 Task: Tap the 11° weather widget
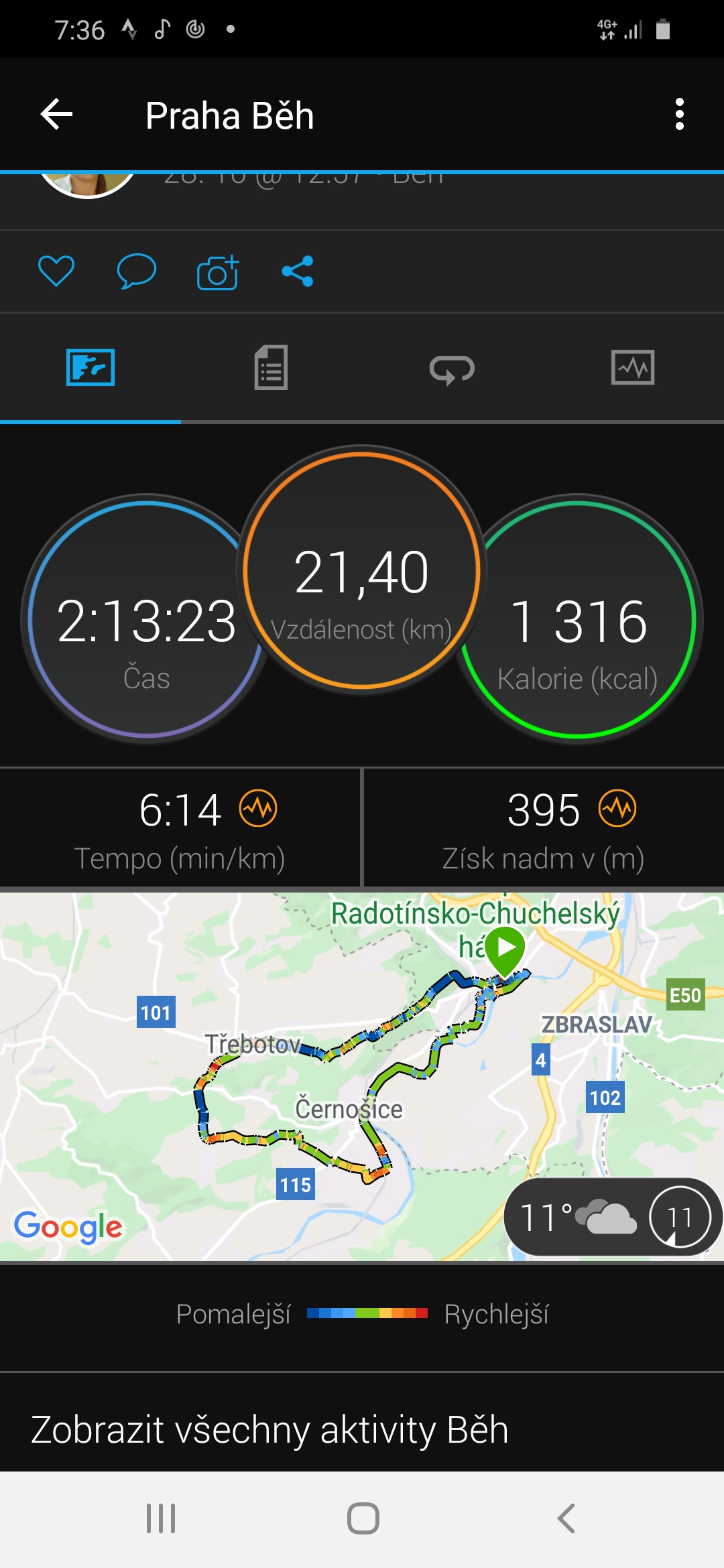click(613, 1217)
